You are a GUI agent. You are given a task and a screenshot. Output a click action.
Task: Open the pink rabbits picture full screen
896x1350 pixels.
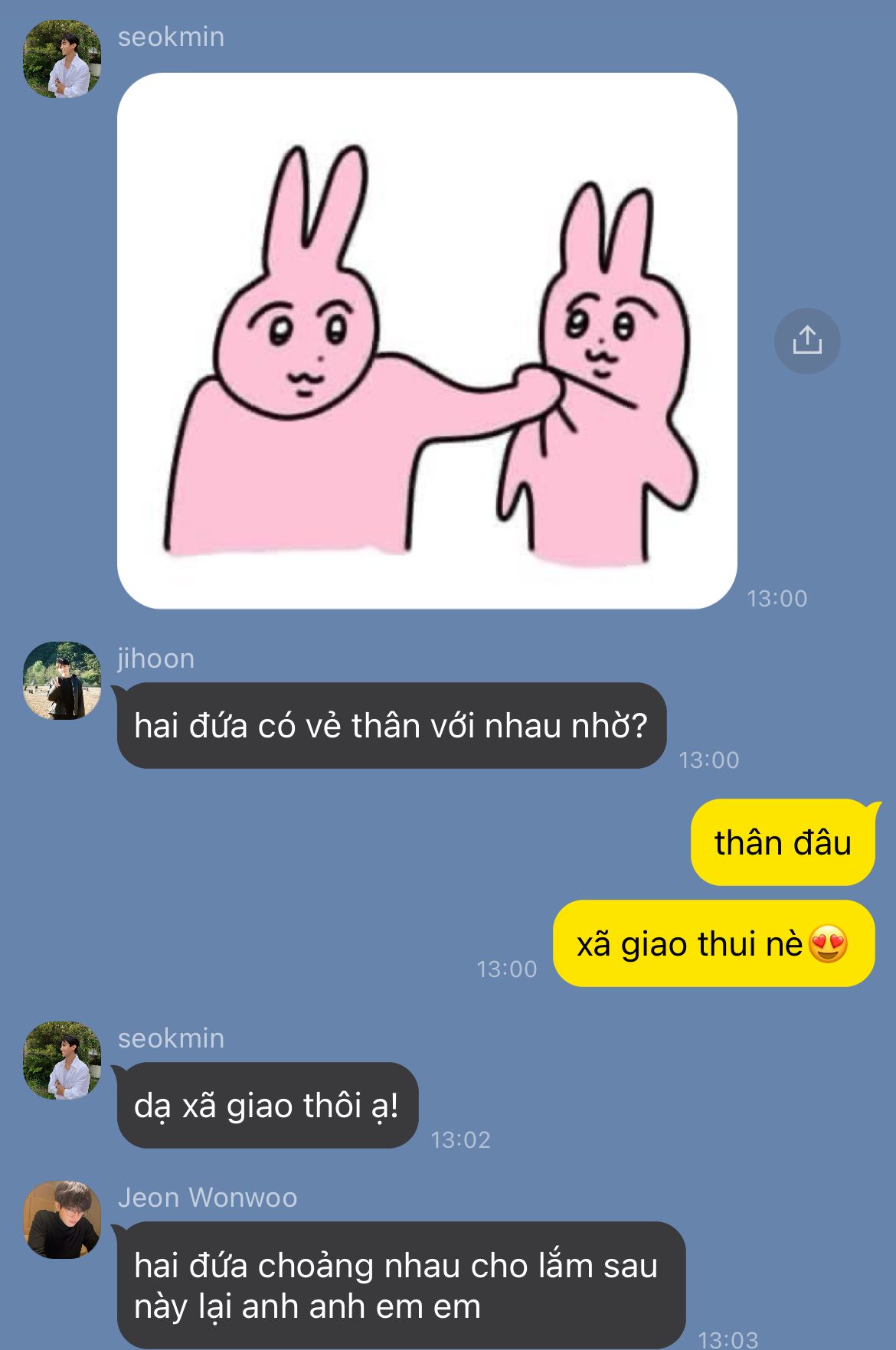(x=427, y=341)
